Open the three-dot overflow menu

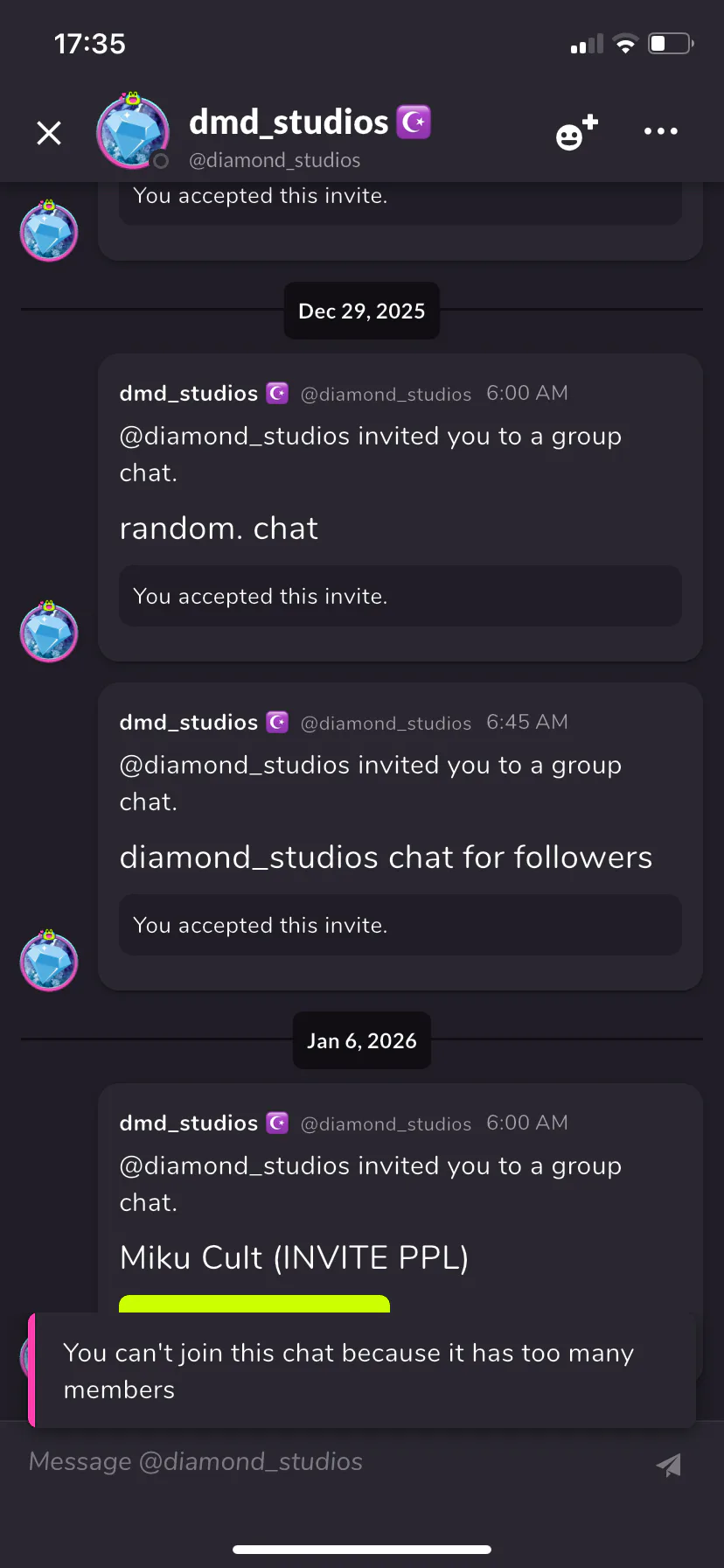click(660, 131)
